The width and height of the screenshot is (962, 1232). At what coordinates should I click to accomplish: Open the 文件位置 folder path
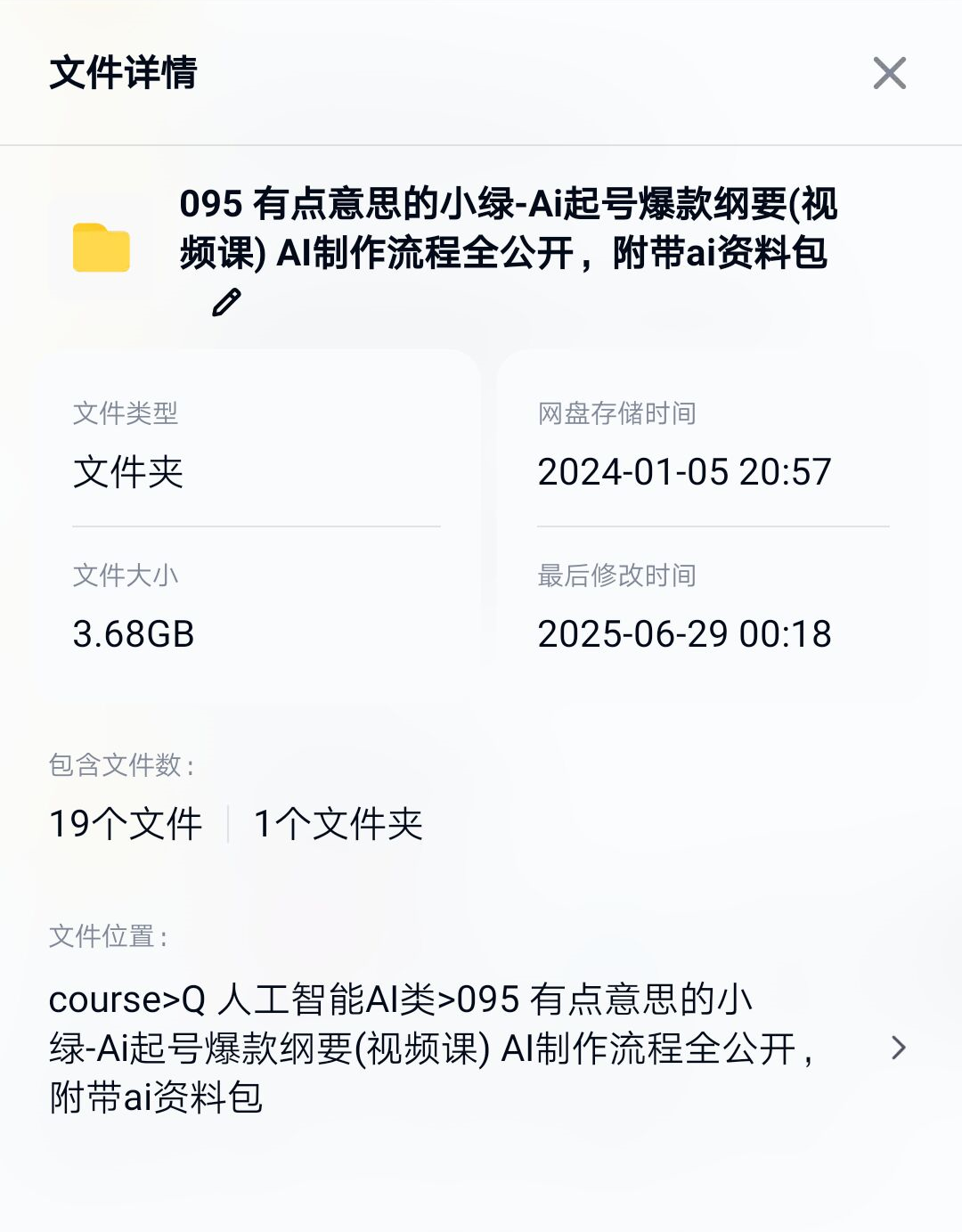898,1048
